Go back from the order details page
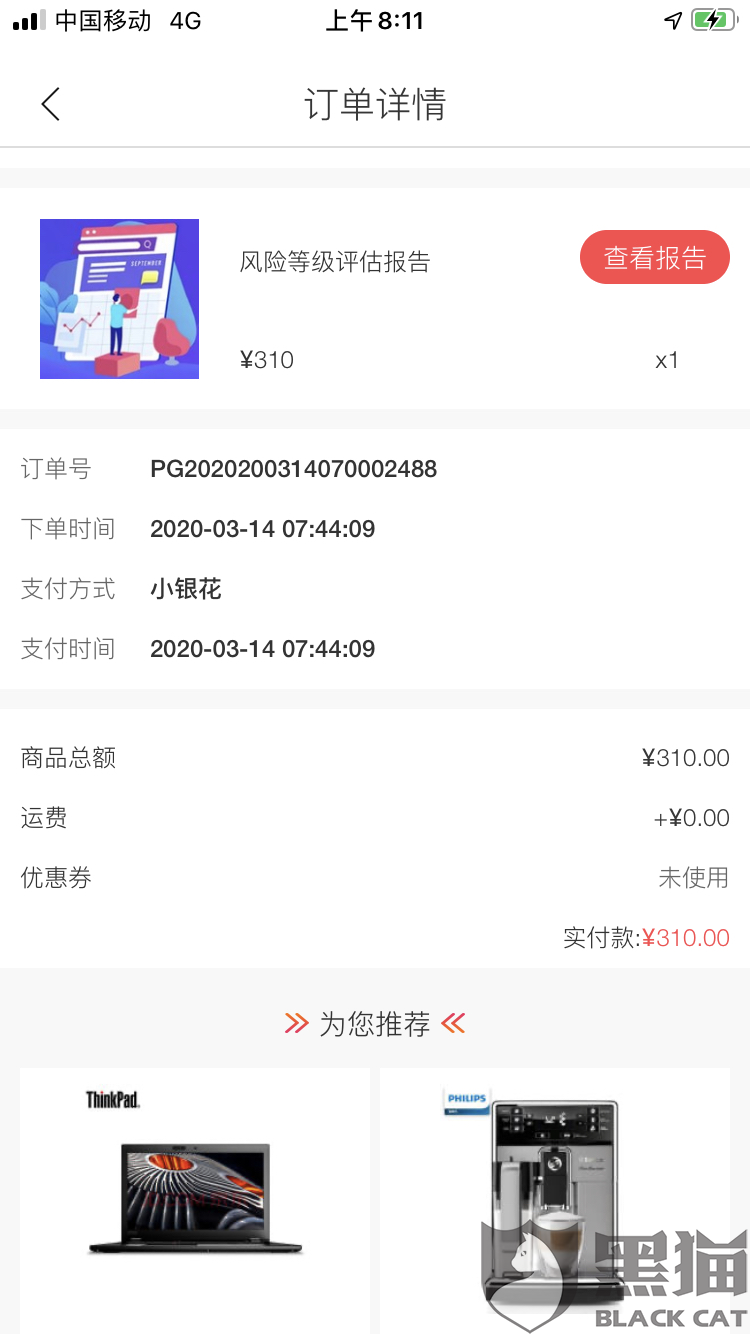Screen dimensions: 750x1334 coord(51,104)
